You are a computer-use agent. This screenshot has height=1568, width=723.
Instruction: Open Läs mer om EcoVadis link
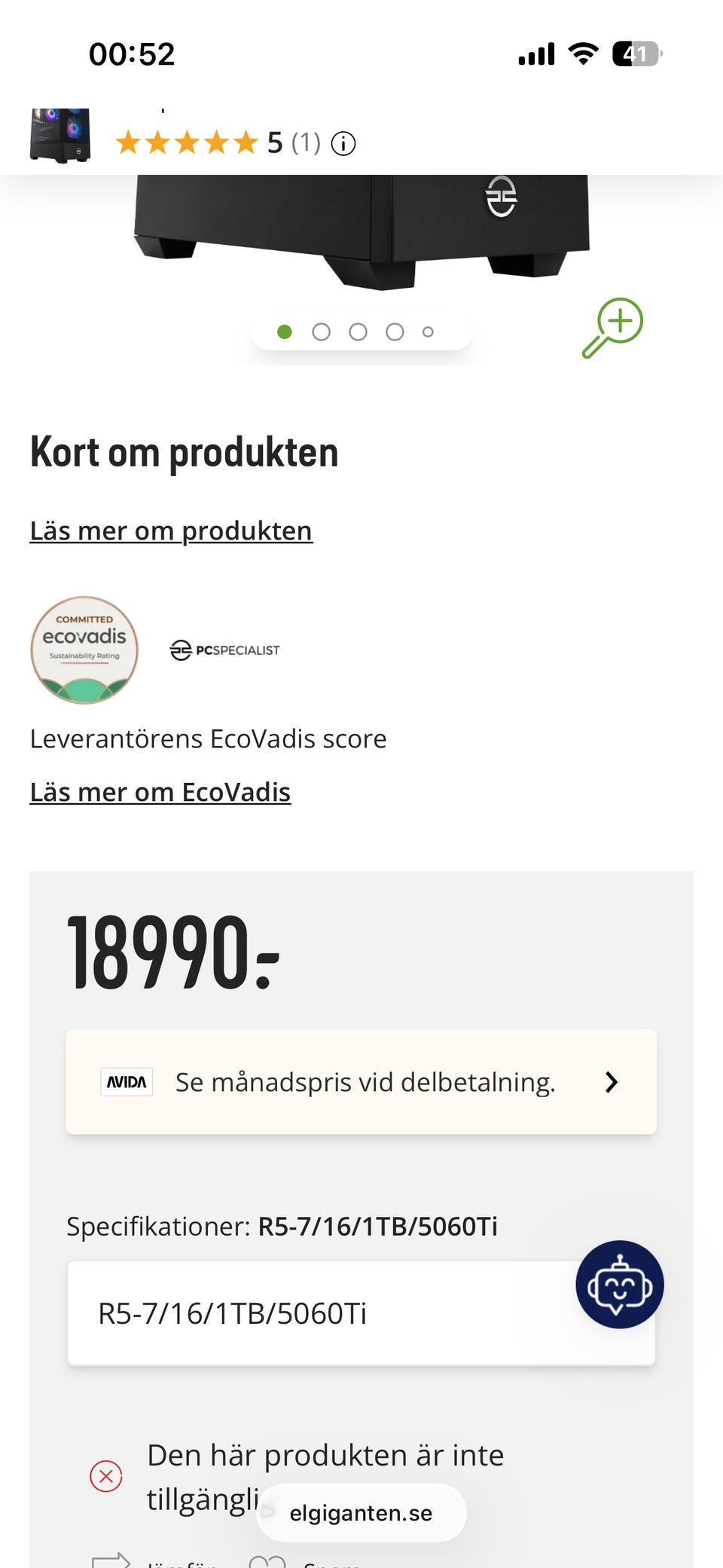tap(160, 793)
